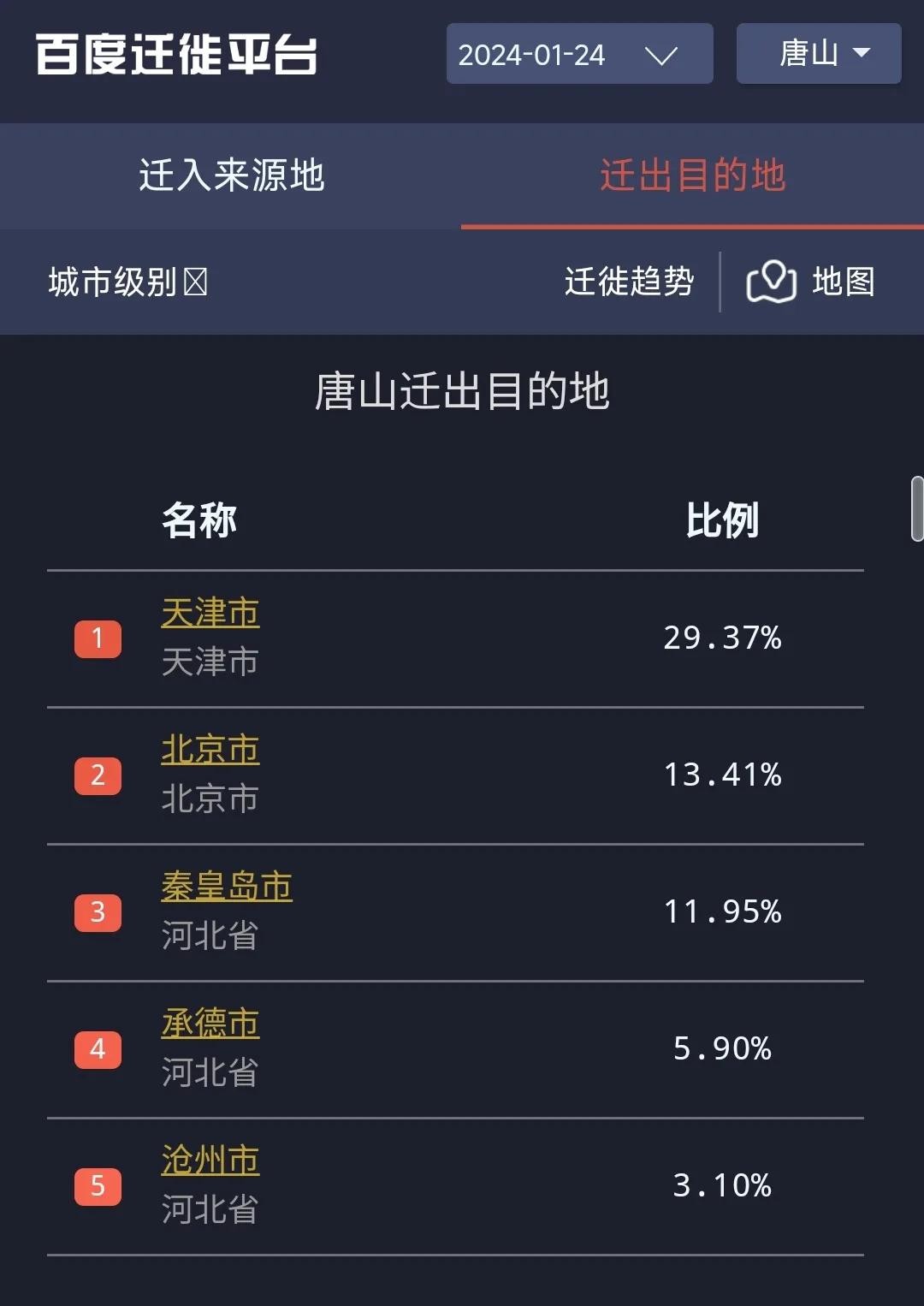Open 迁徙趋势 view
Image resolution: width=924 pixels, height=1306 pixels.
(629, 282)
